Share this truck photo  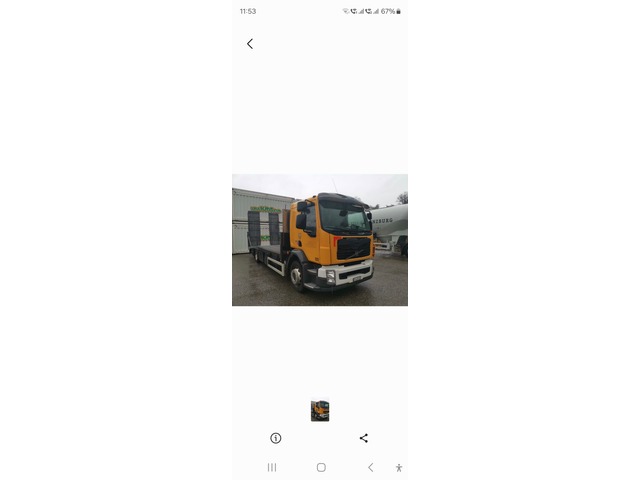click(363, 438)
